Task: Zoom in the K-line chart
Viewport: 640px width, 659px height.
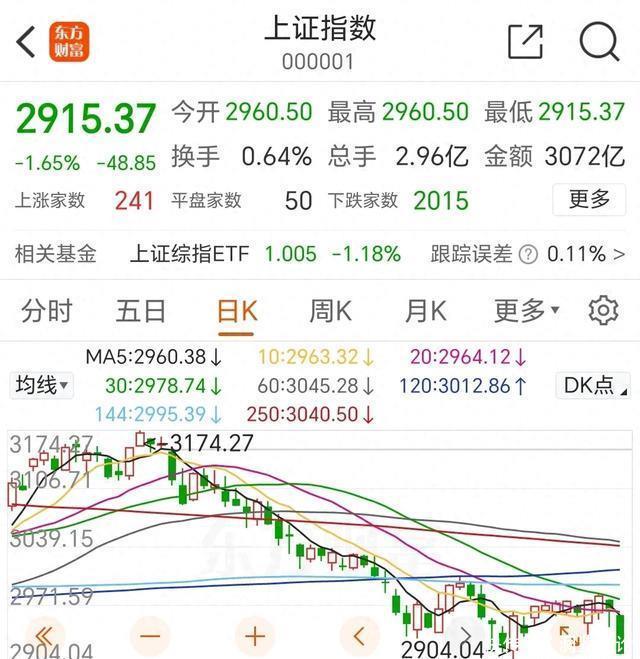Action: (x=255, y=635)
